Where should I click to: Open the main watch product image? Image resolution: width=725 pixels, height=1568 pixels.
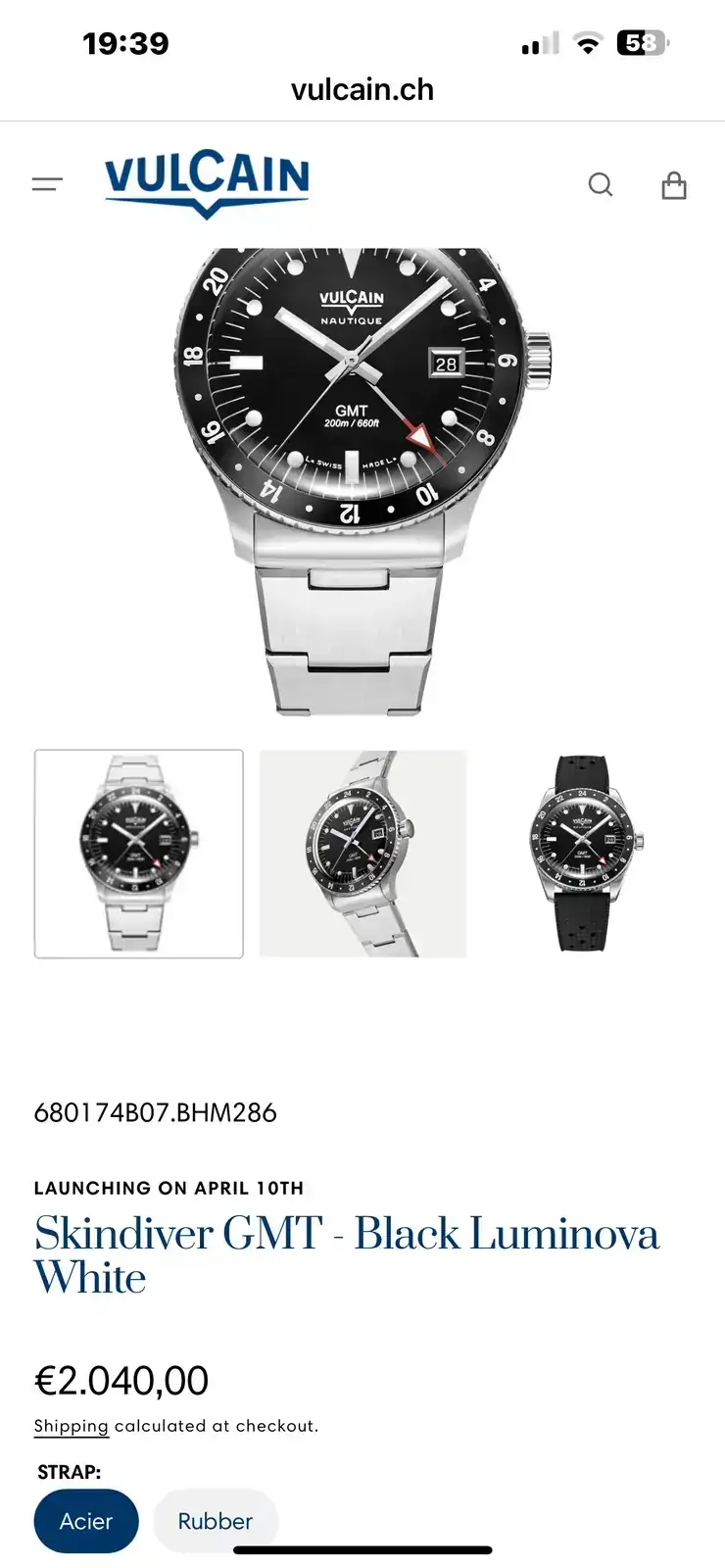click(x=362, y=480)
